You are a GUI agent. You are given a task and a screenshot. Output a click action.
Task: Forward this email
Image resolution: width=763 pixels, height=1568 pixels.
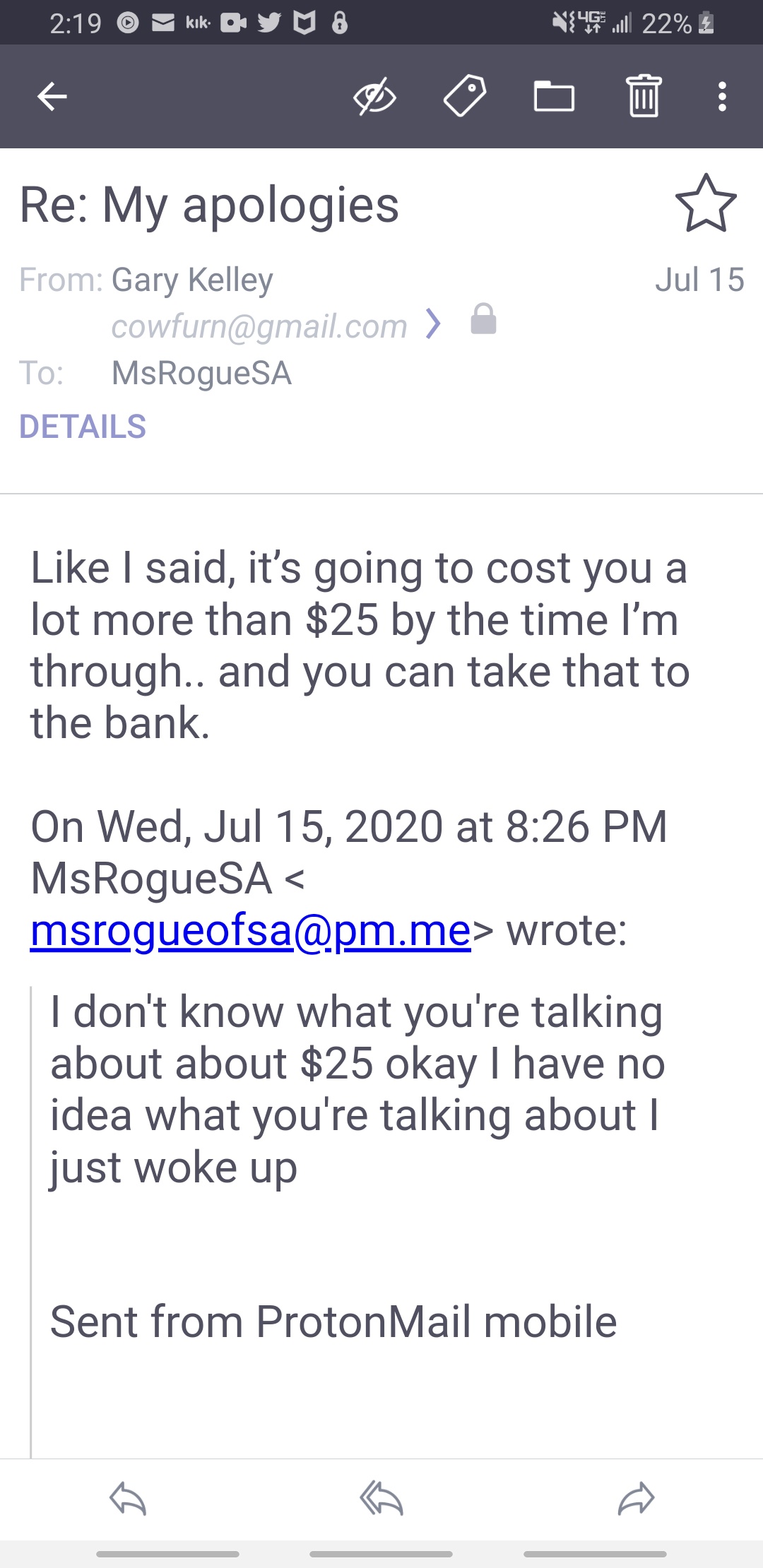coord(636,1499)
